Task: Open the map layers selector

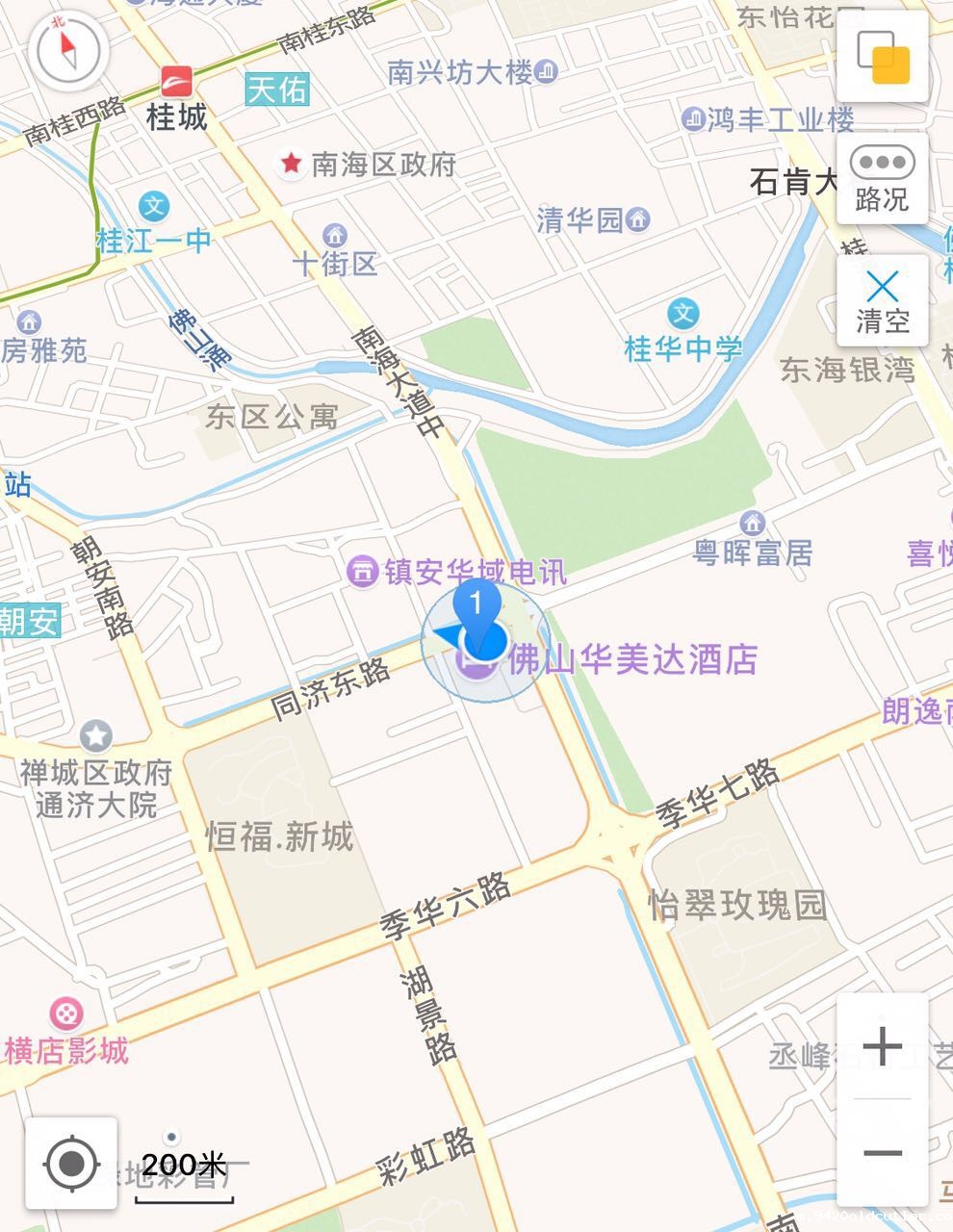Action: pyautogui.click(x=883, y=57)
